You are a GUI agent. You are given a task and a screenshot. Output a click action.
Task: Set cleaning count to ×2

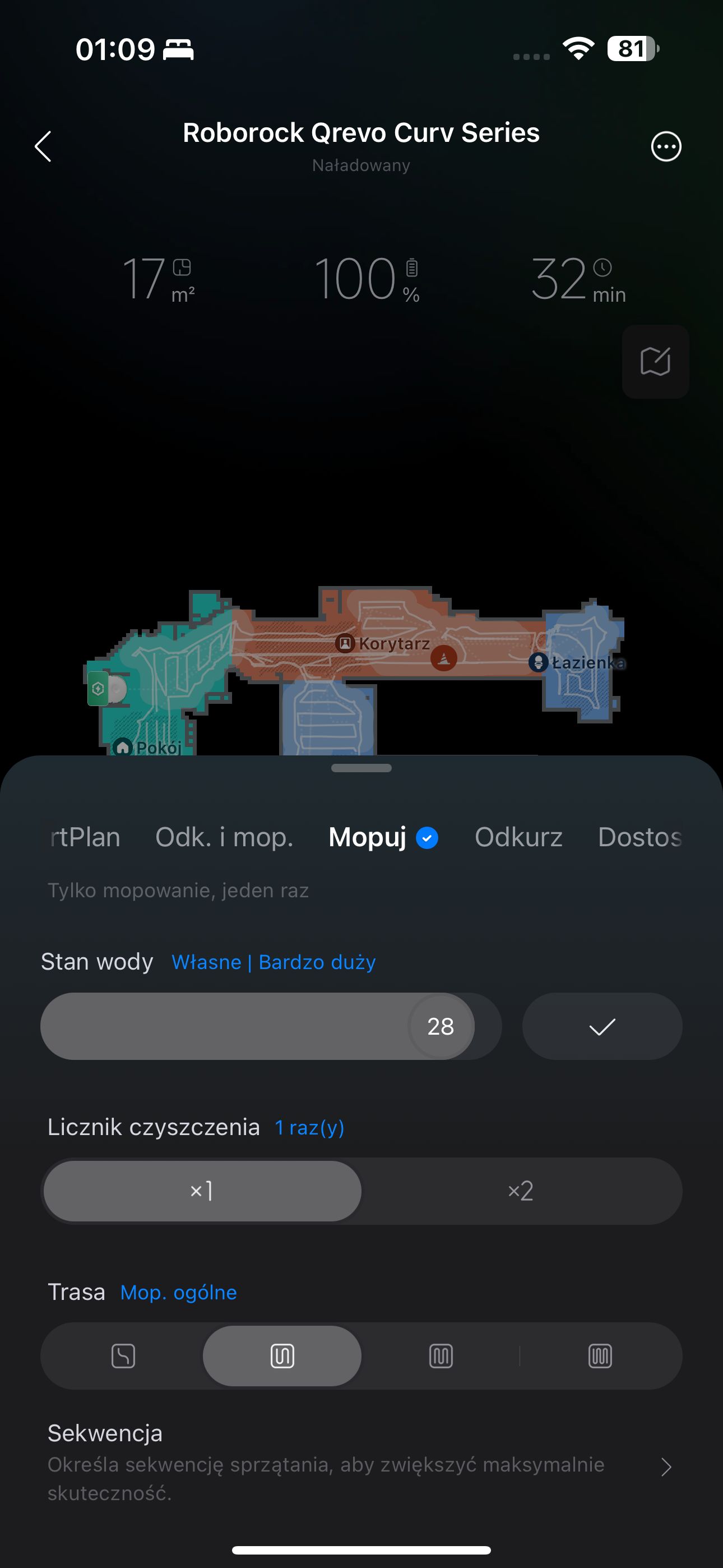521,1191
